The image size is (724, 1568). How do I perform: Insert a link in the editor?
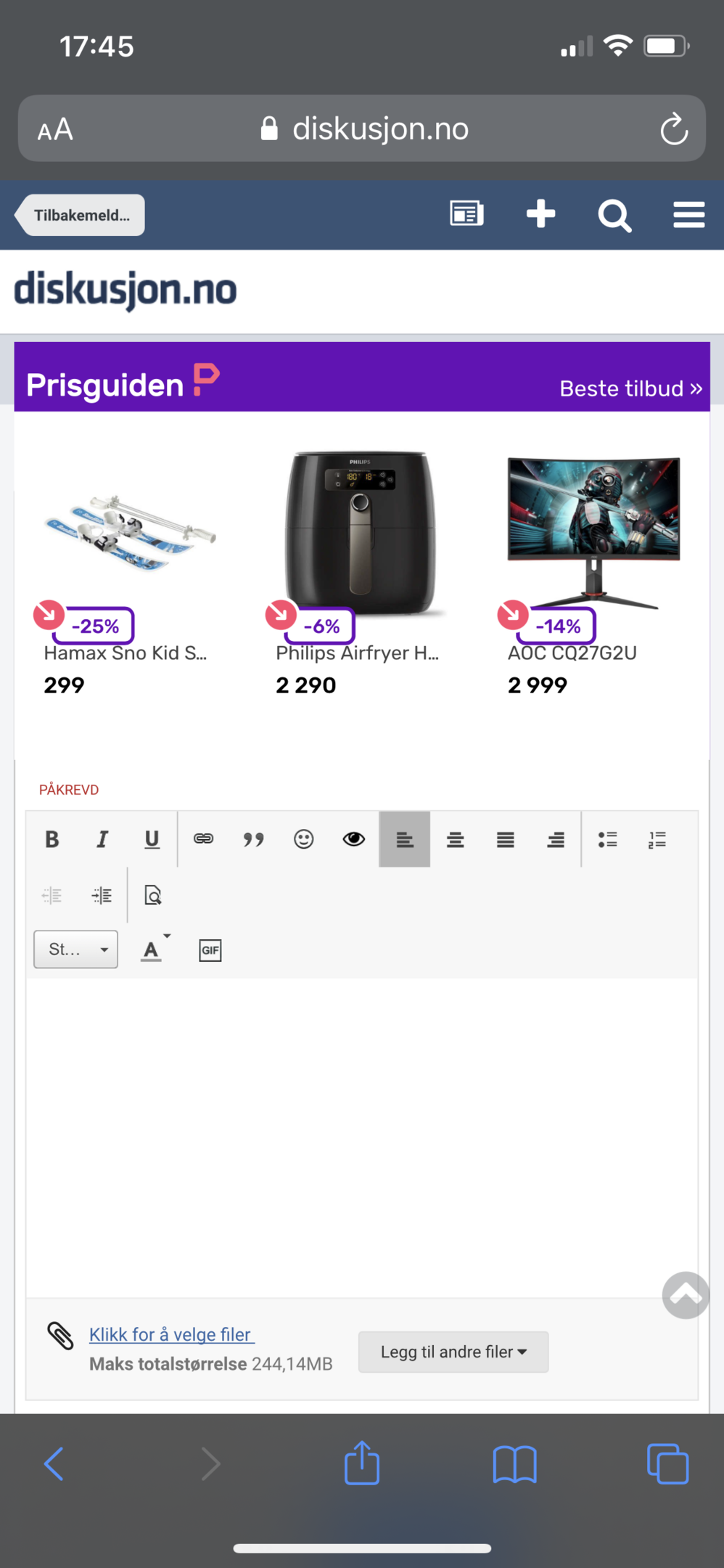203,839
